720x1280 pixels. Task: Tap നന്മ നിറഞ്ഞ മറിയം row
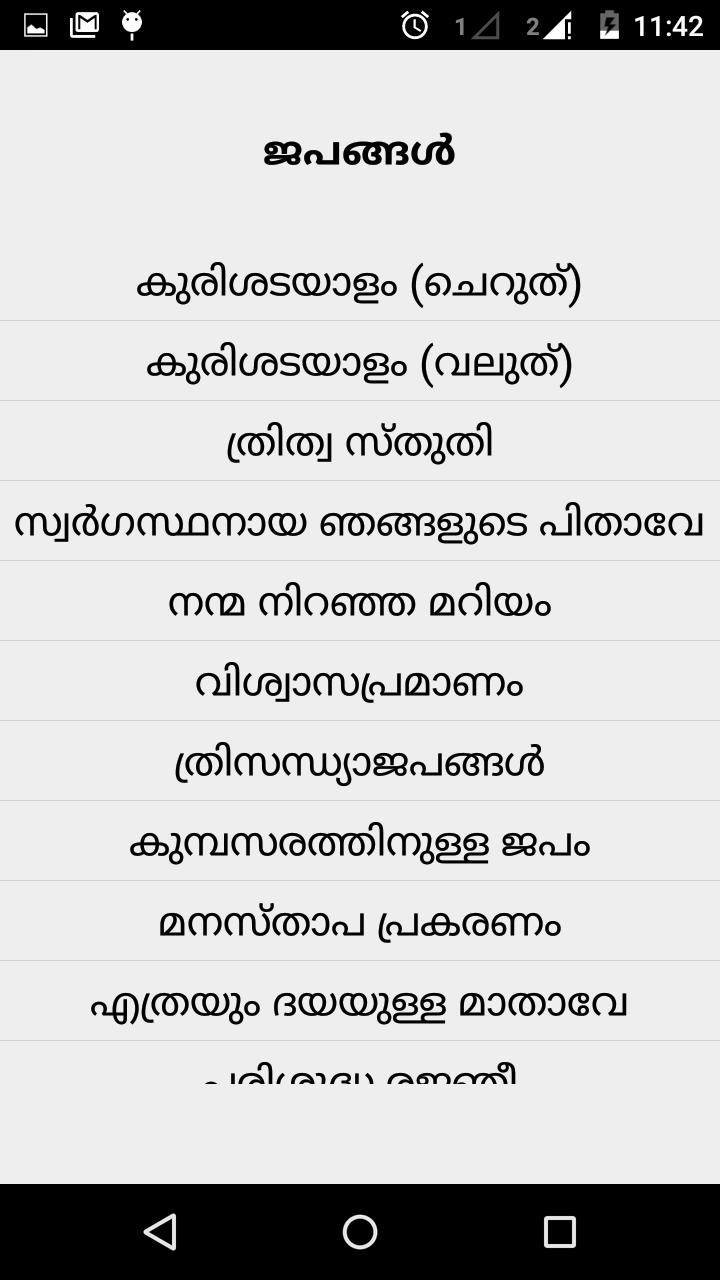(x=360, y=602)
